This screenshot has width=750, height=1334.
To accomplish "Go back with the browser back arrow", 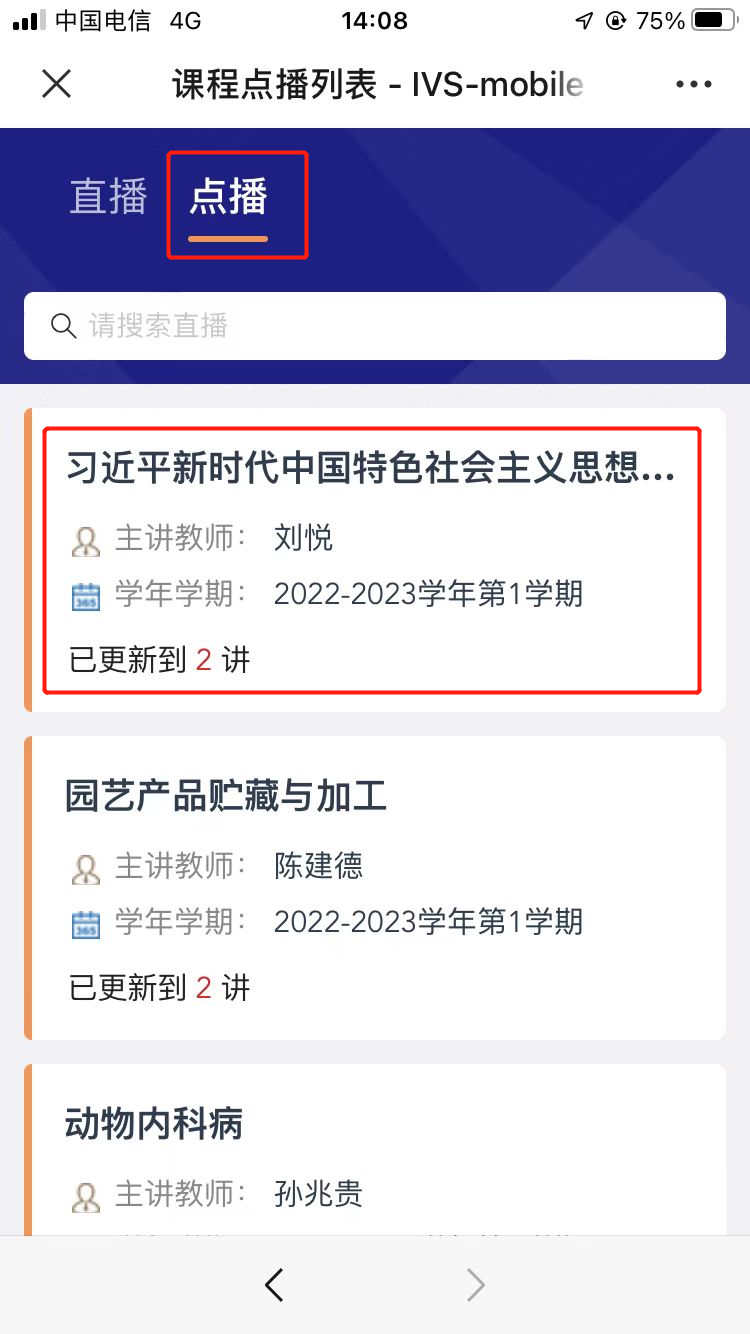I will click(x=275, y=1285).
